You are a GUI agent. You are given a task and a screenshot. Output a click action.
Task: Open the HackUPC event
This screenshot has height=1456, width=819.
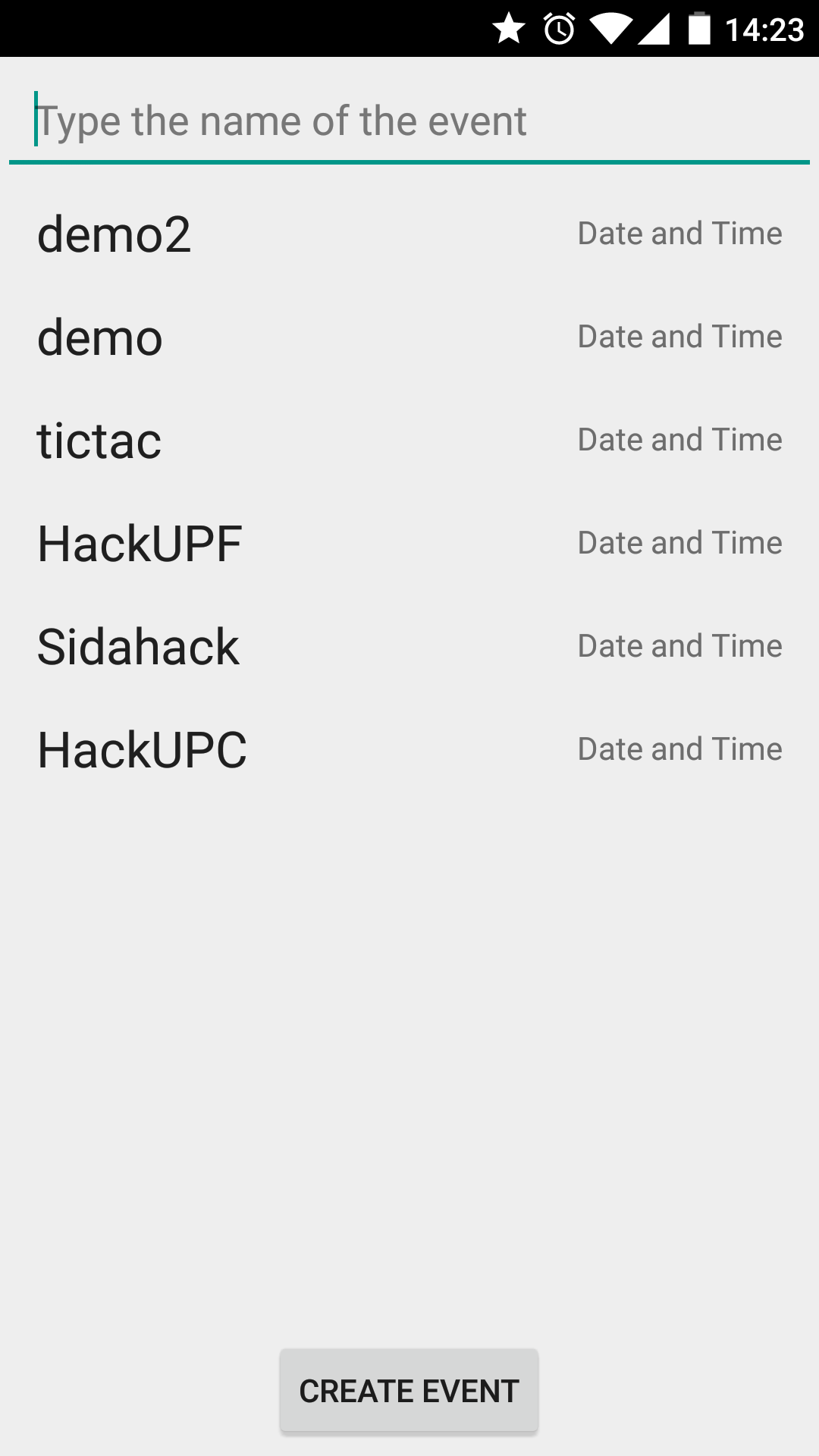[x=142, y=750]
